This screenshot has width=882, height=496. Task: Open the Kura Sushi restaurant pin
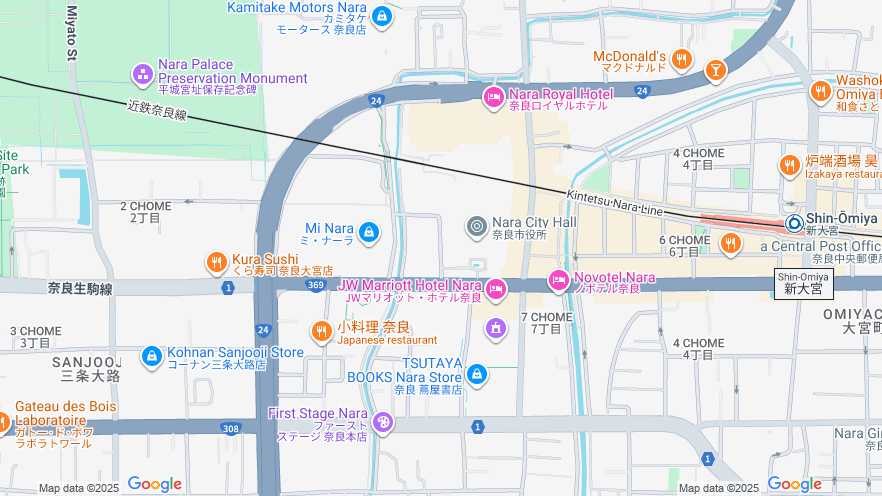coord(217,263)
